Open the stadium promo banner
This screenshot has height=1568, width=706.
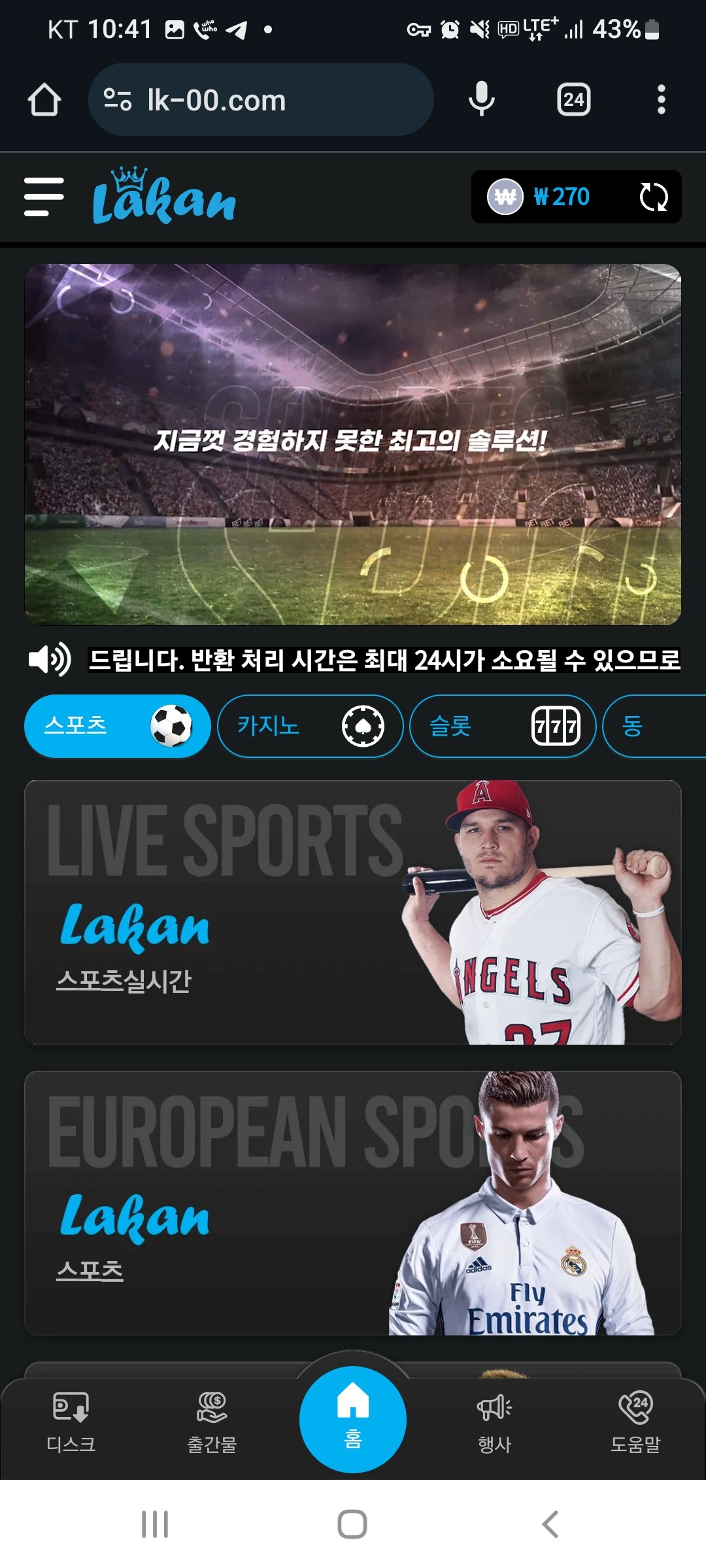pos(353,444)
